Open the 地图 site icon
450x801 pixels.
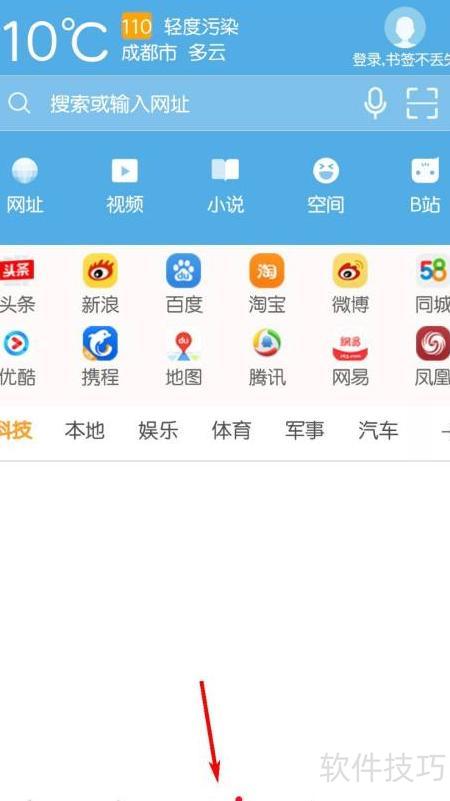(184, 357)
